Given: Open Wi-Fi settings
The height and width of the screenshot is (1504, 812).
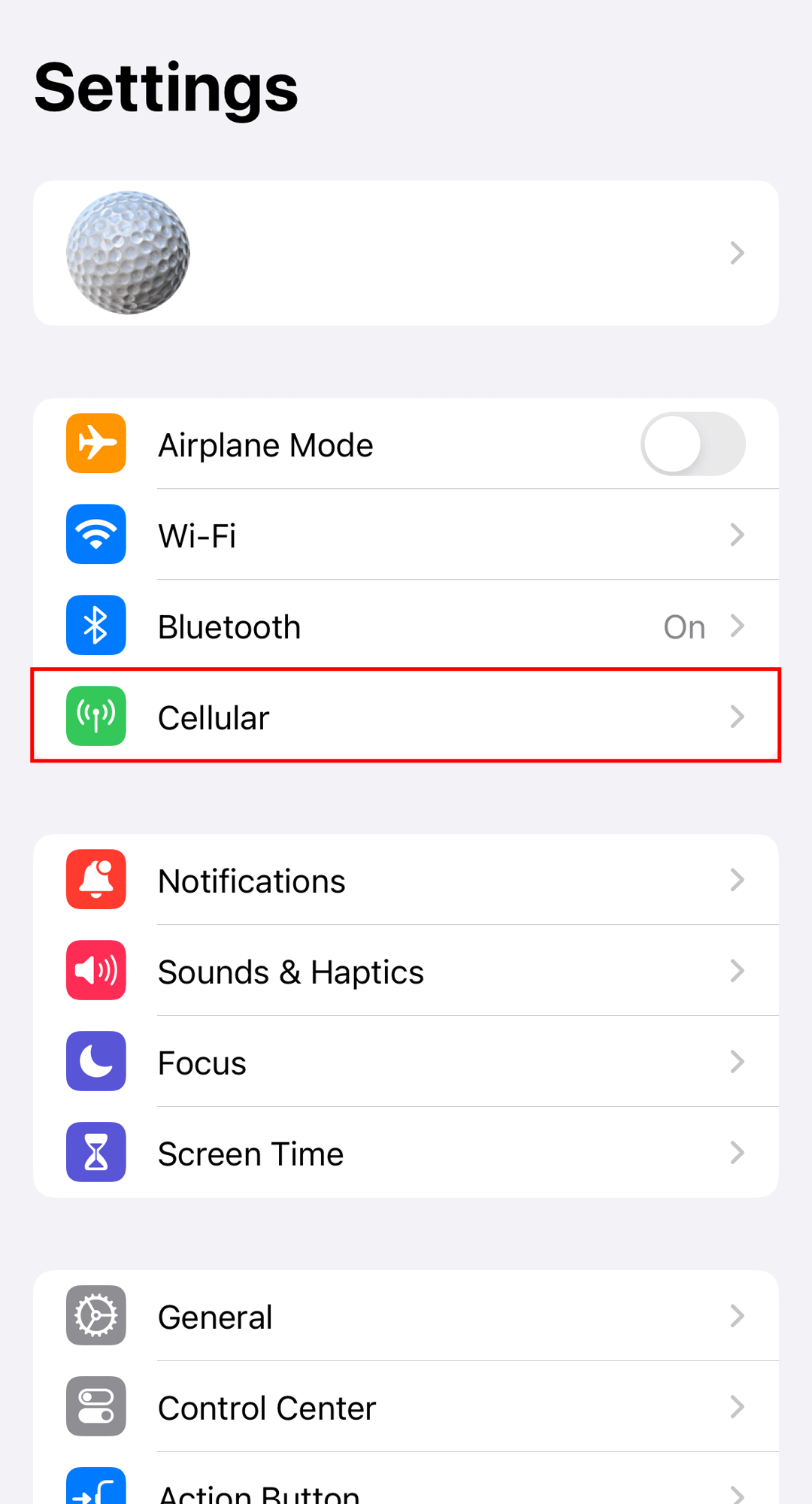Looking at the screenshot, I should point(406,535).
